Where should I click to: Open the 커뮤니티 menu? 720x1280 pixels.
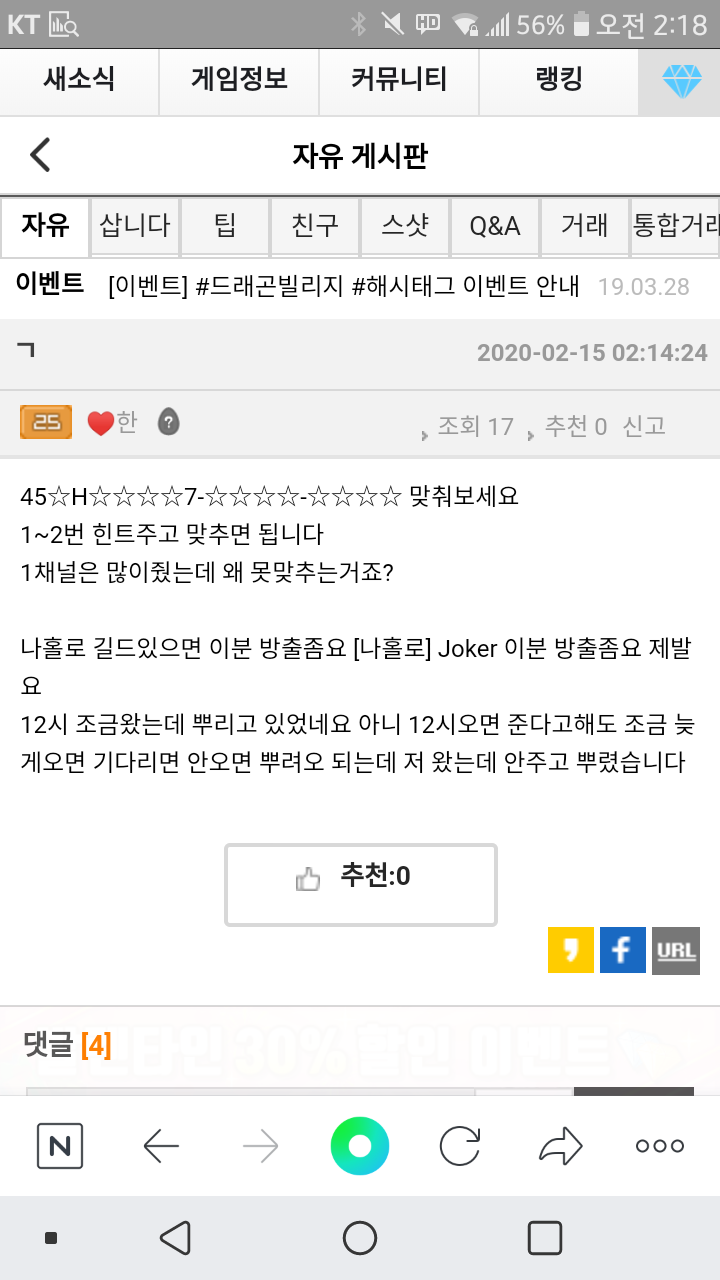399,80
